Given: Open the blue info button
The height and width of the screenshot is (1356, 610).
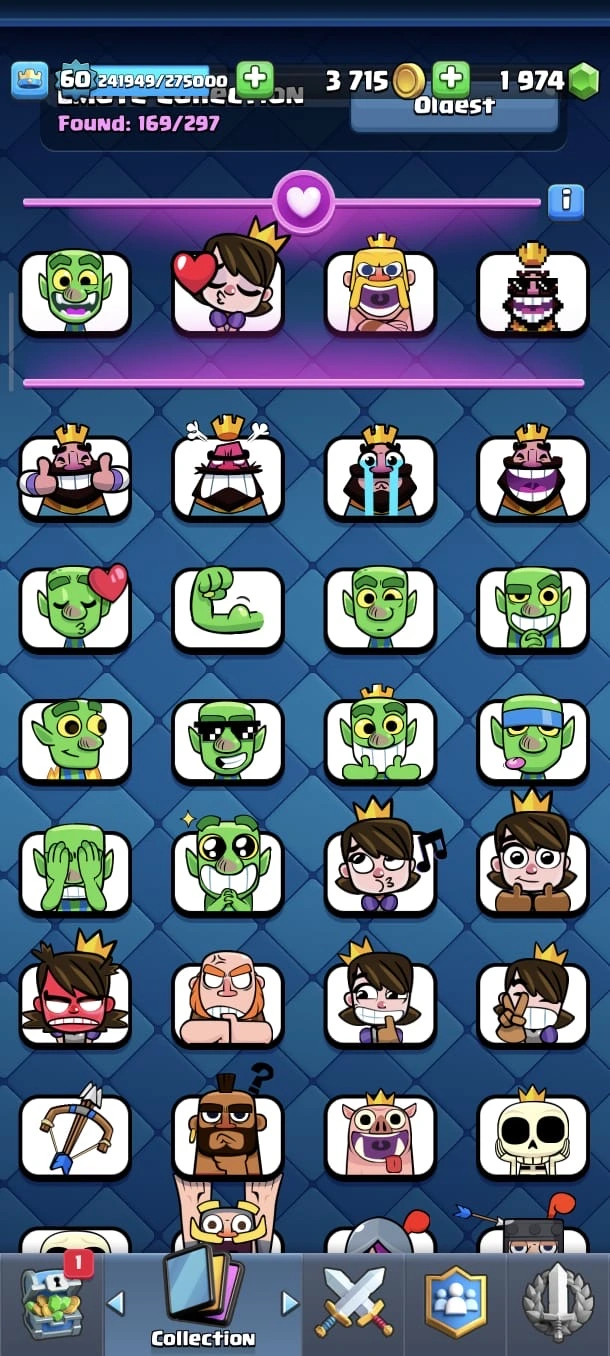Looking at the screenshot, I should pyautogui.click(x=565, y=201).
